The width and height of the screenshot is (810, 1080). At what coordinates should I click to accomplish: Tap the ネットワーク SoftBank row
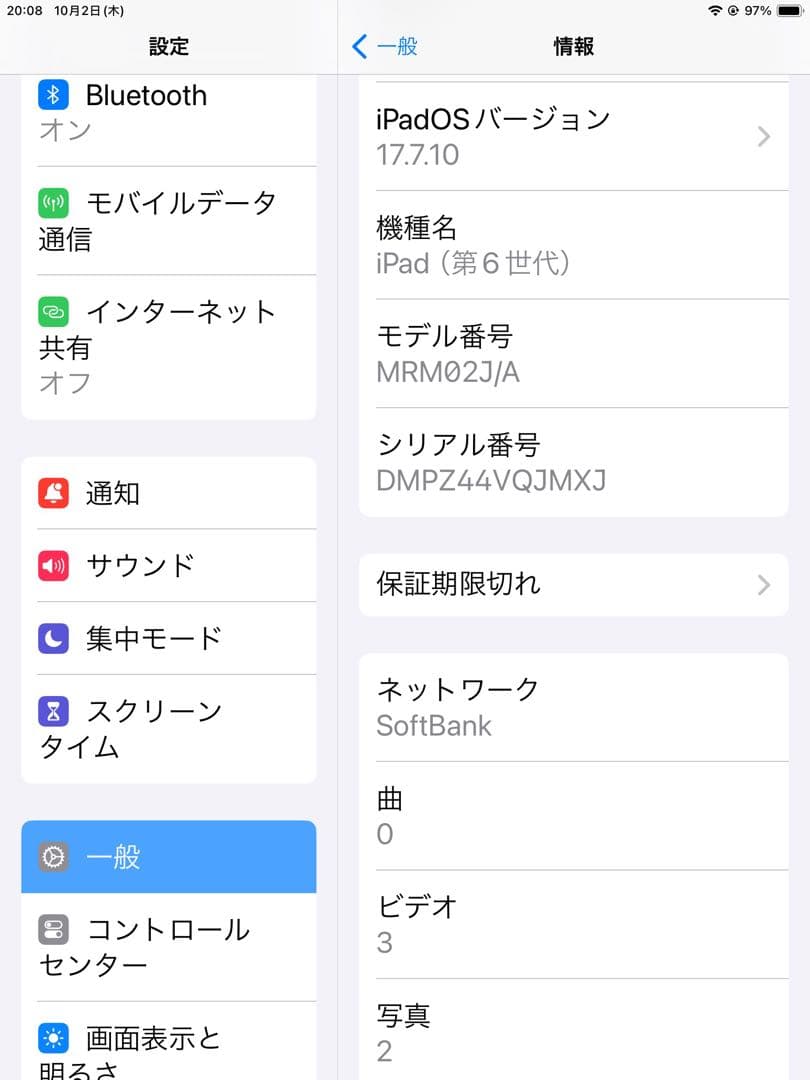pyautogui.click(x=573, y=705)
